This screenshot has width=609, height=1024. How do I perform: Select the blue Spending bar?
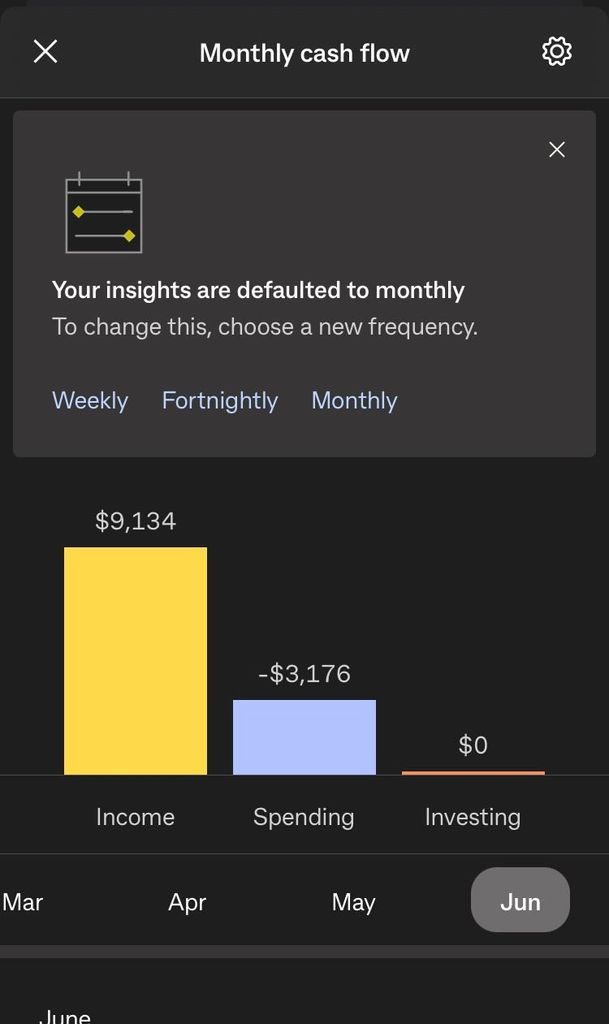pyautogui.click(x=304, y=737)
